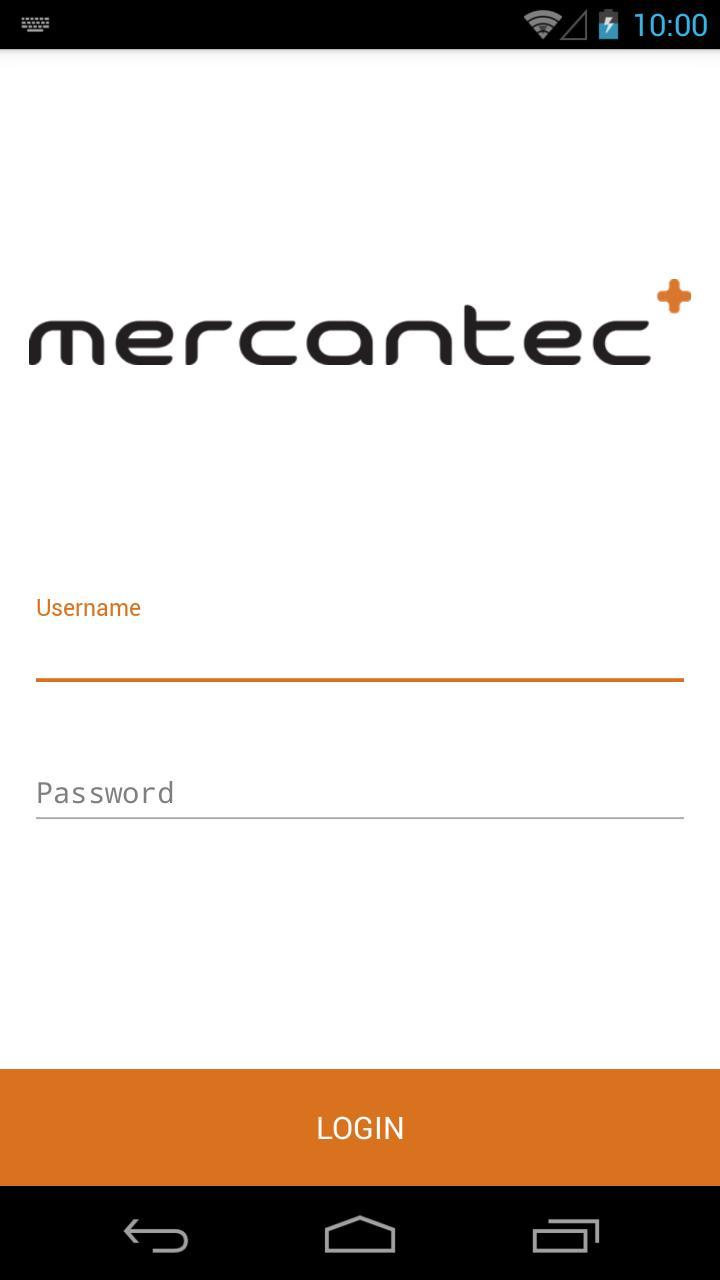Tap the orange plus on the Mercantec logo
Screen dimensions: 720x1280
(x=676, y=296)
